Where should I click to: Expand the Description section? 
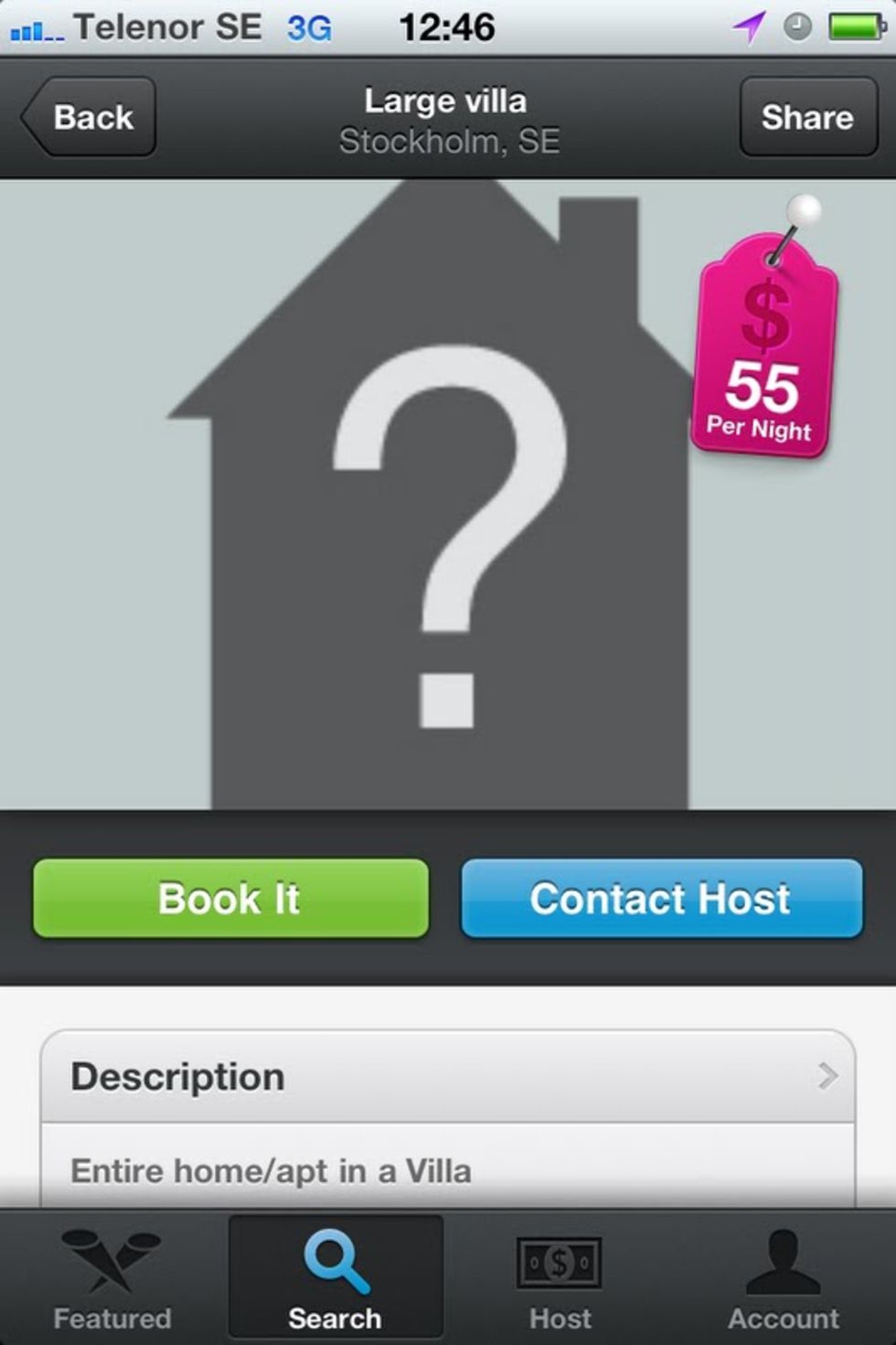pos(448,1077)
